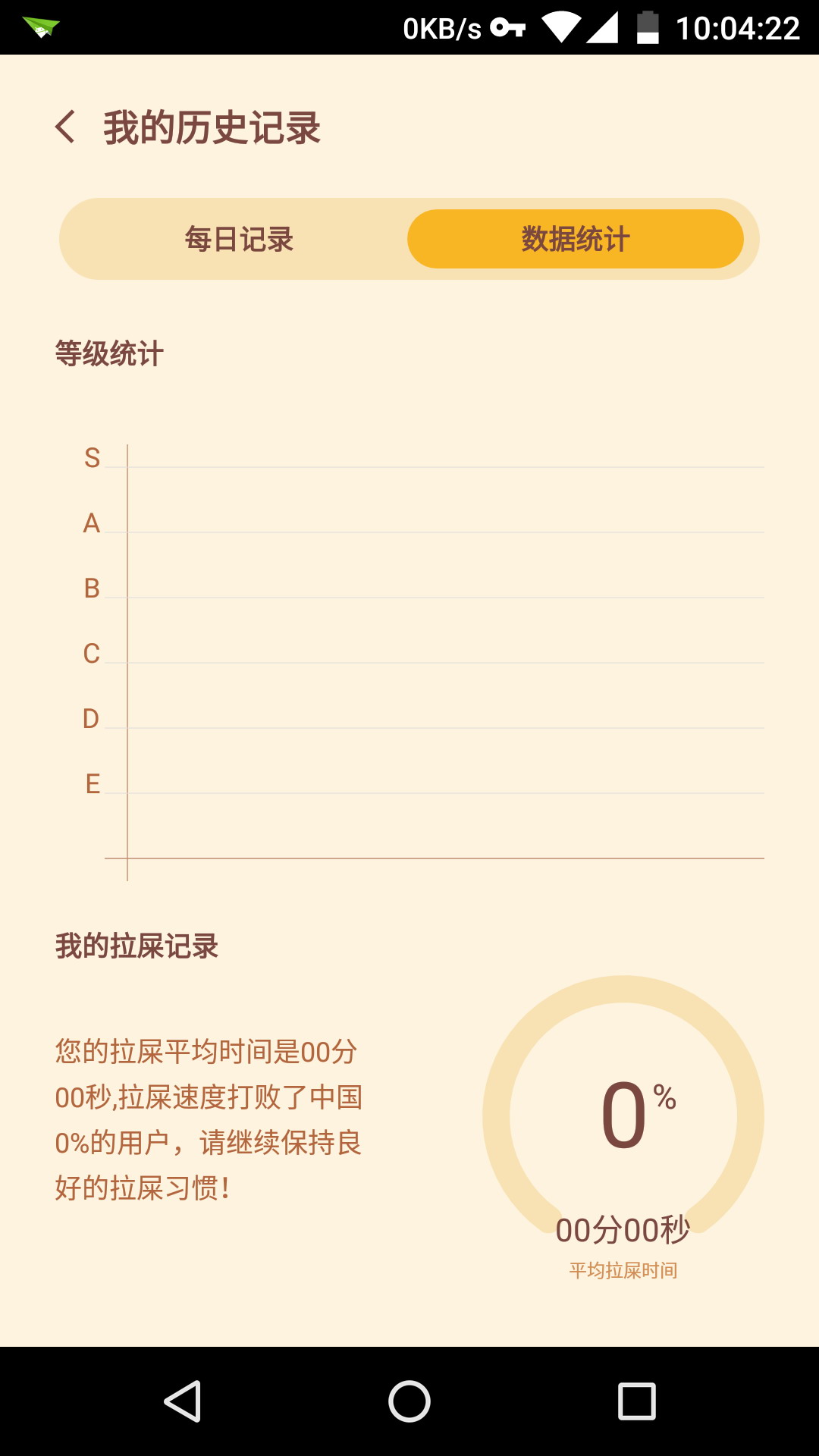Tap the Wi-Fi icon in the status bar
Image resolution: width=819 pixels, height=1456 pixels.
point(561,27)
